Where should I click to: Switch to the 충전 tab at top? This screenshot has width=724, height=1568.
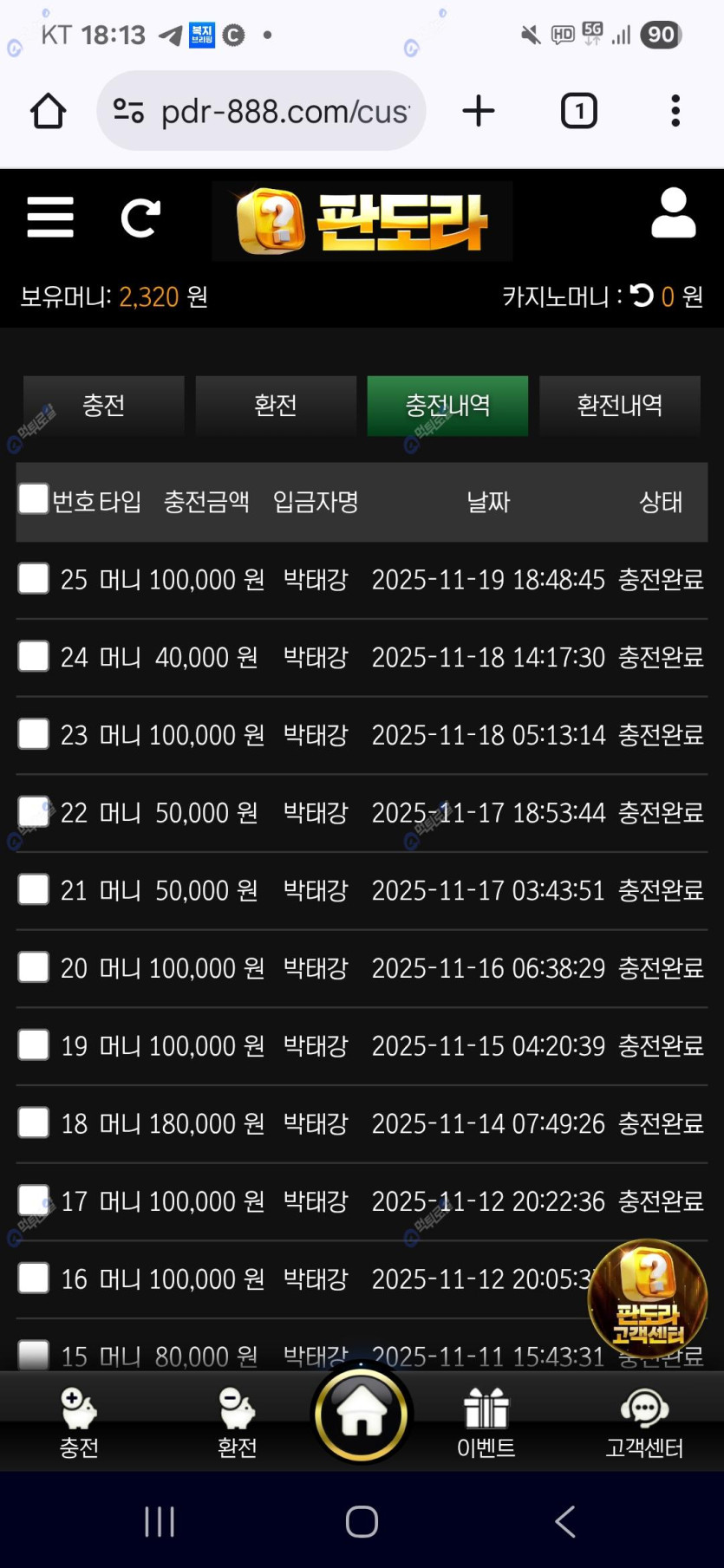coord(104,405)
